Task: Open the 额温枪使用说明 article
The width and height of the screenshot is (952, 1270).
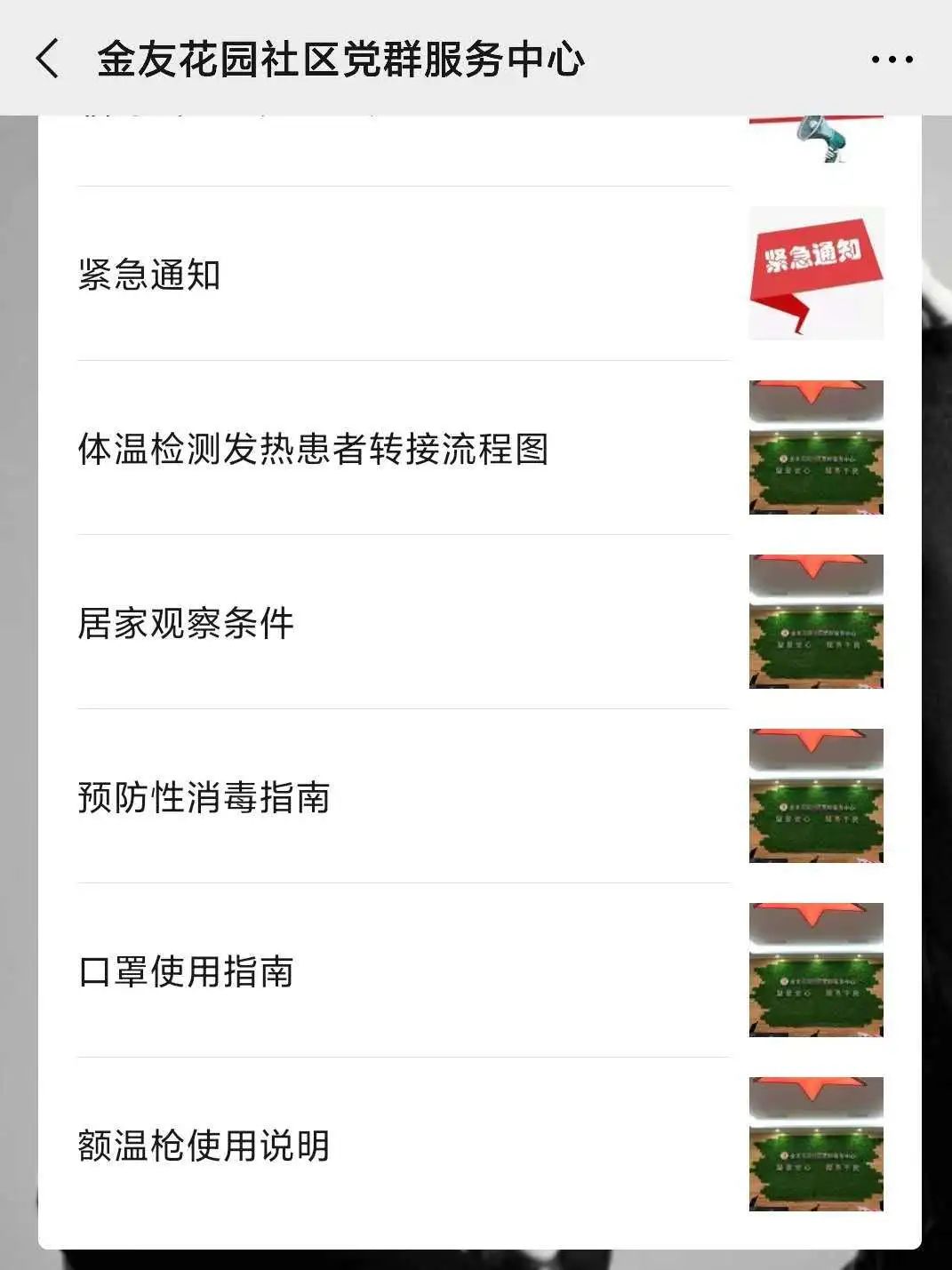Action: coord(204,1146)
